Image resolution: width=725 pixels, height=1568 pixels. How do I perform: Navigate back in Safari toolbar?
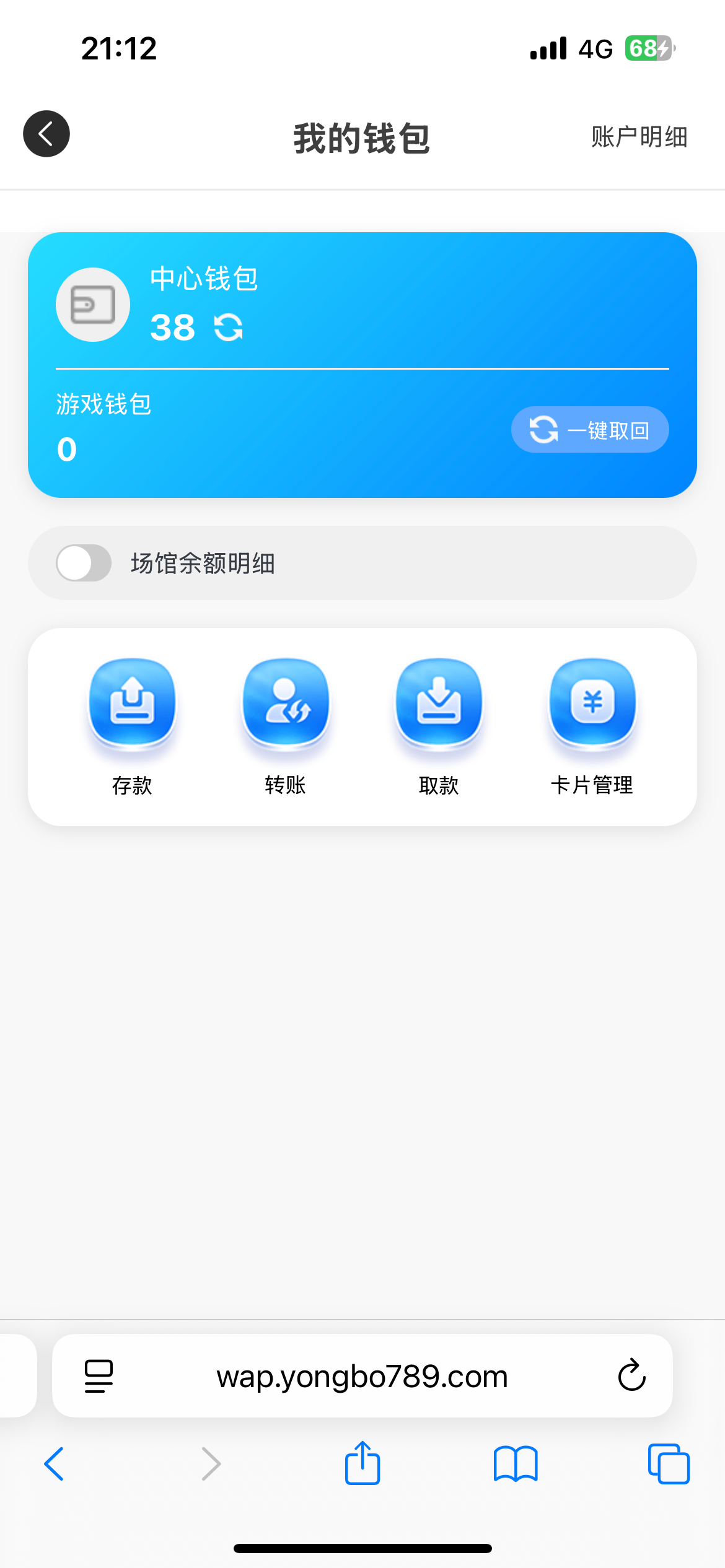(x=55, y=1464)
